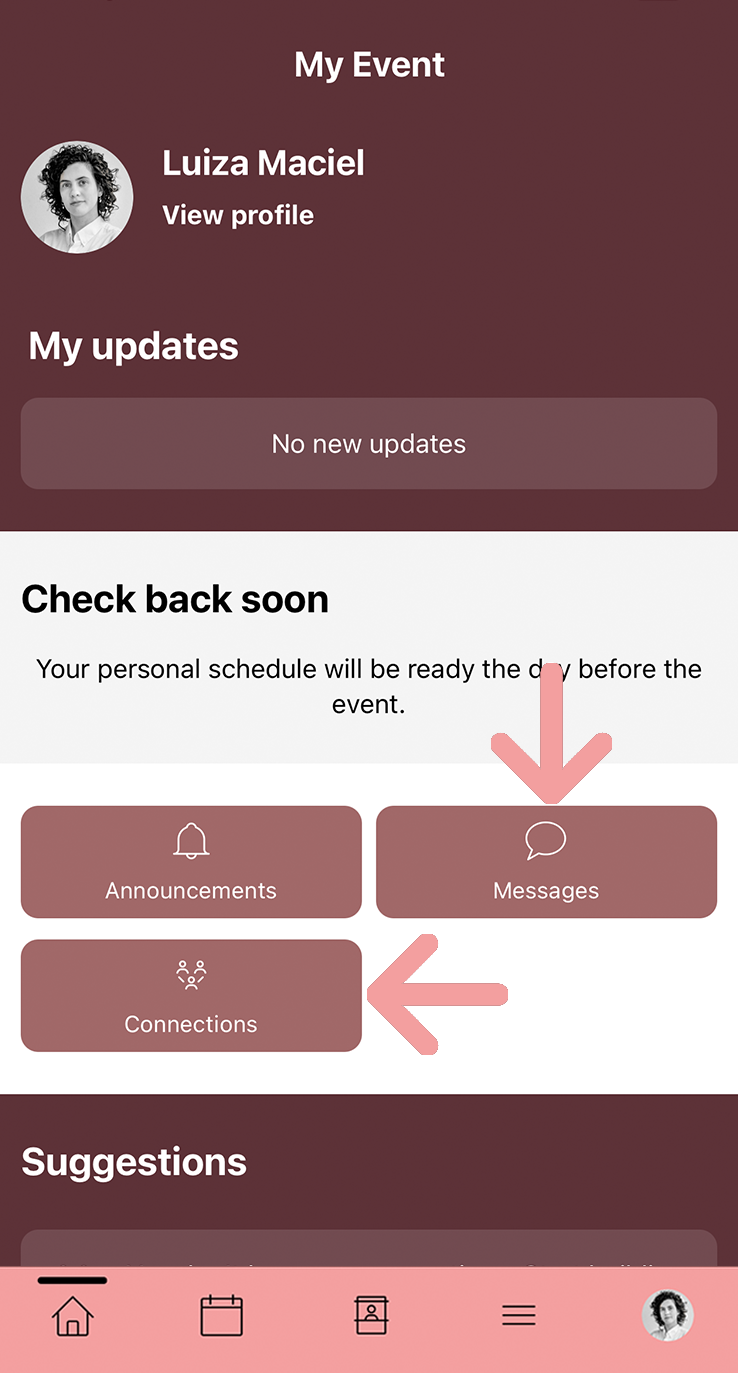Open the Connections button

click(191, 995)
